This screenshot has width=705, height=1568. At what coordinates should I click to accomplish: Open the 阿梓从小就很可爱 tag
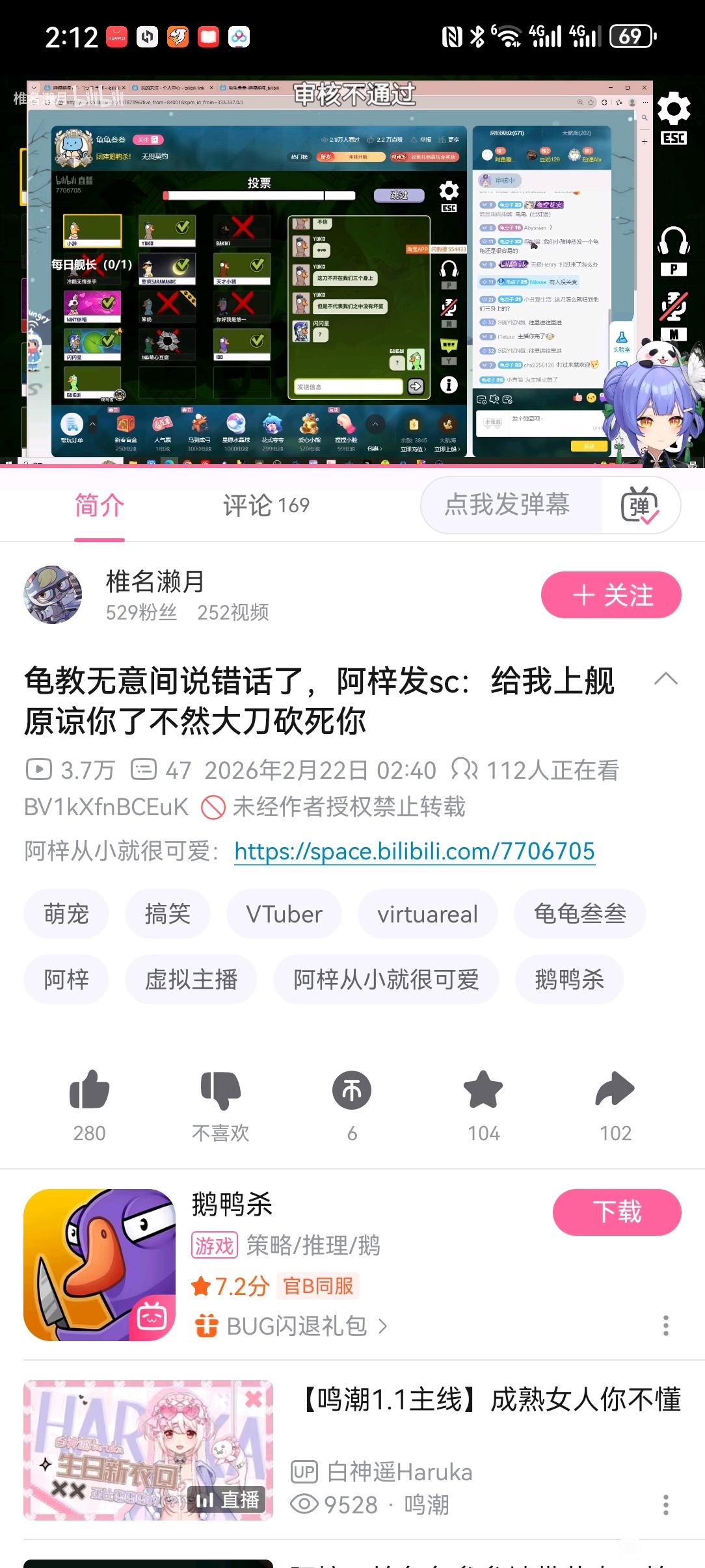coord(386,979)
